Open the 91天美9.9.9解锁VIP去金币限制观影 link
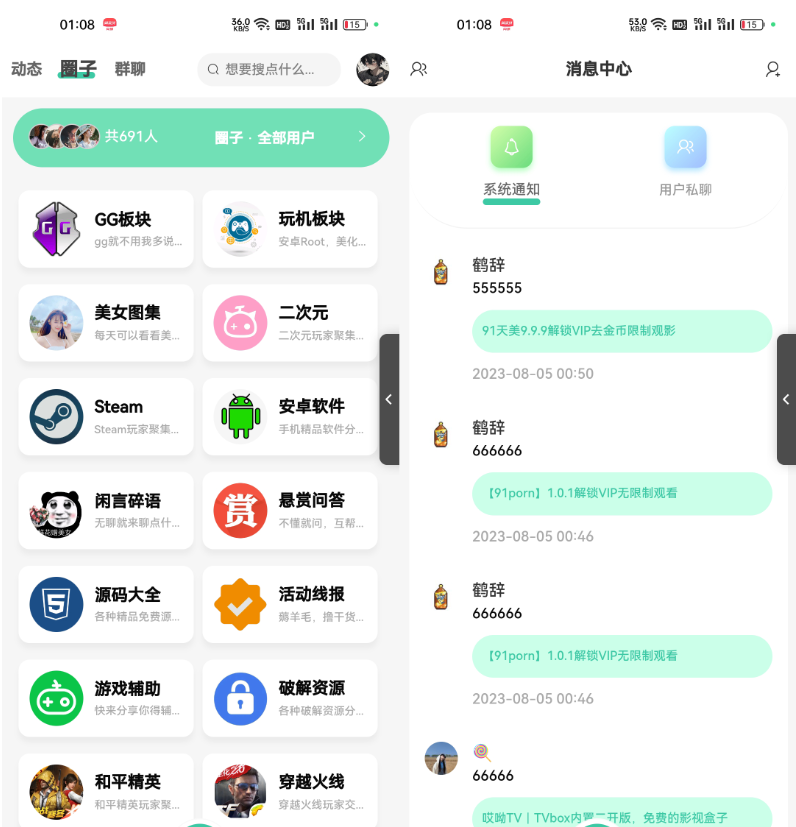 621,331
